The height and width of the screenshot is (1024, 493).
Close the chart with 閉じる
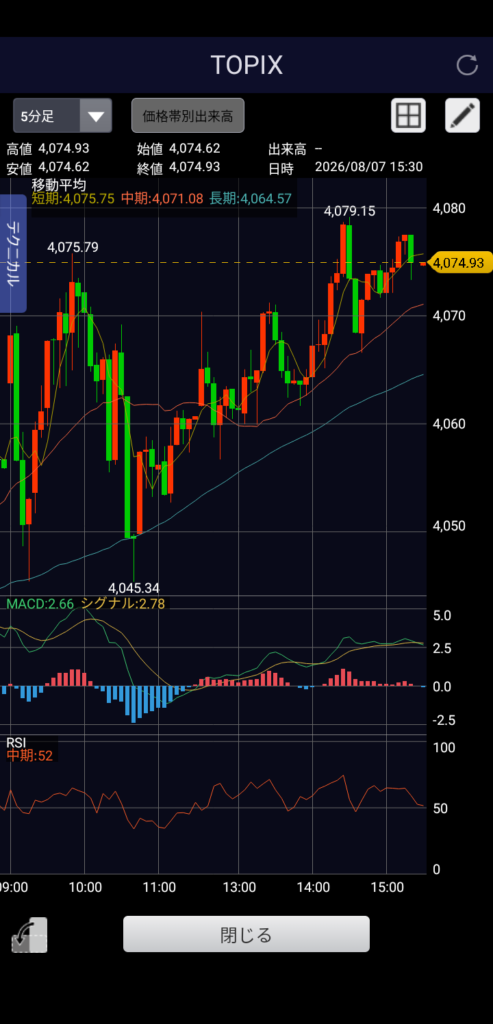click(246, 934)
